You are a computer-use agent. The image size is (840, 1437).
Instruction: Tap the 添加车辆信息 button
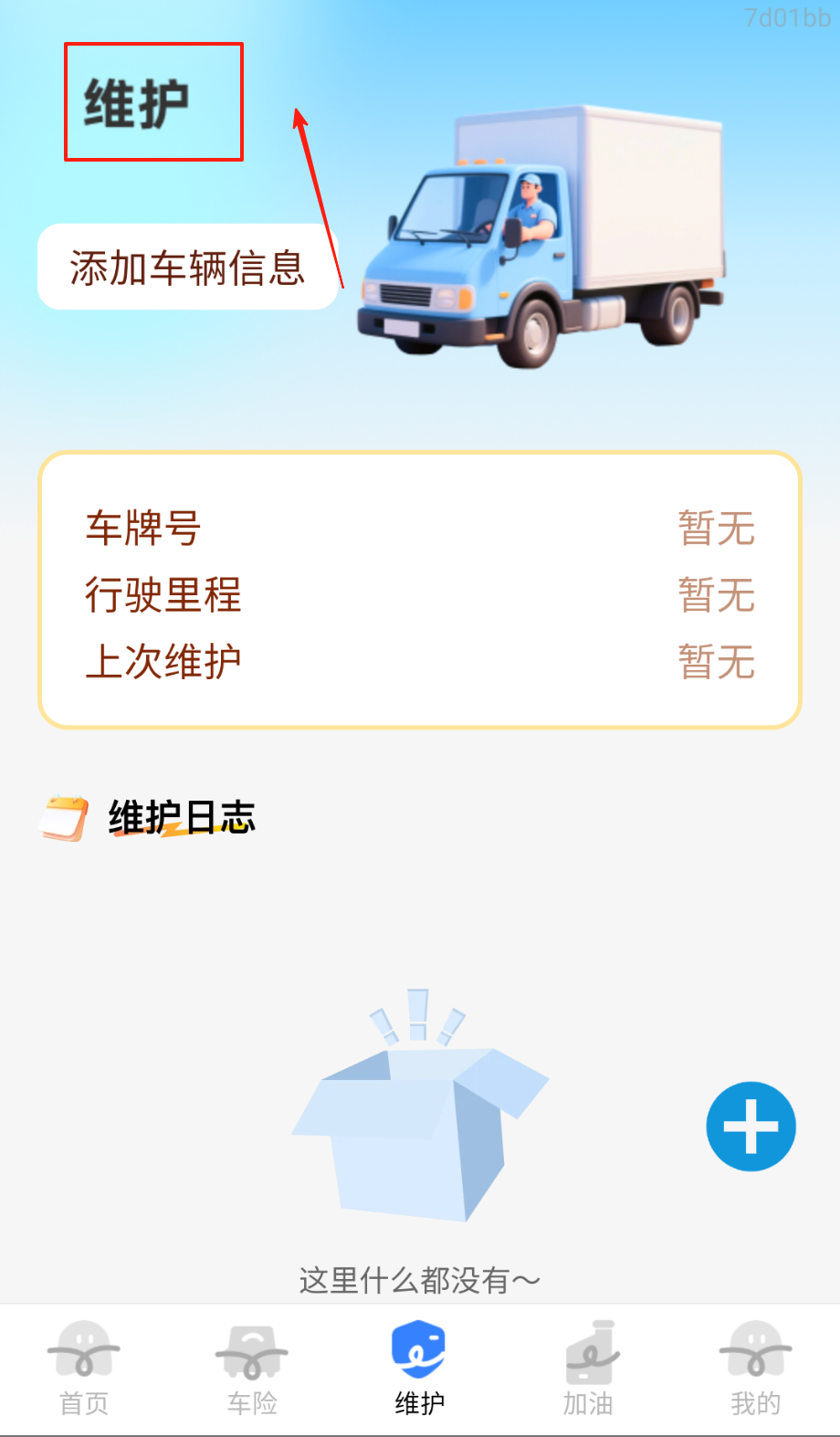pos(187,267)
